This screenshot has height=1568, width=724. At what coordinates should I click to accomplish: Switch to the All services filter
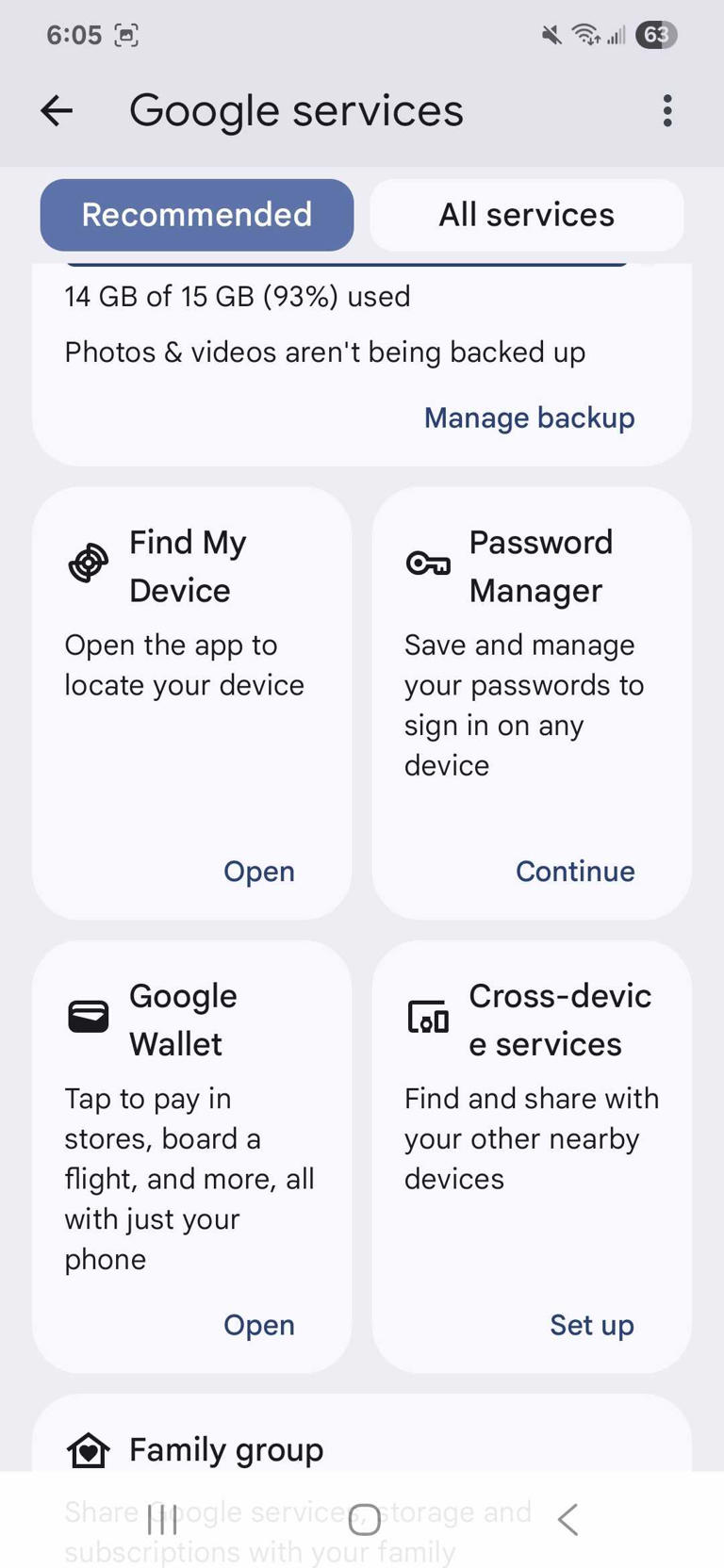[526, 215]
